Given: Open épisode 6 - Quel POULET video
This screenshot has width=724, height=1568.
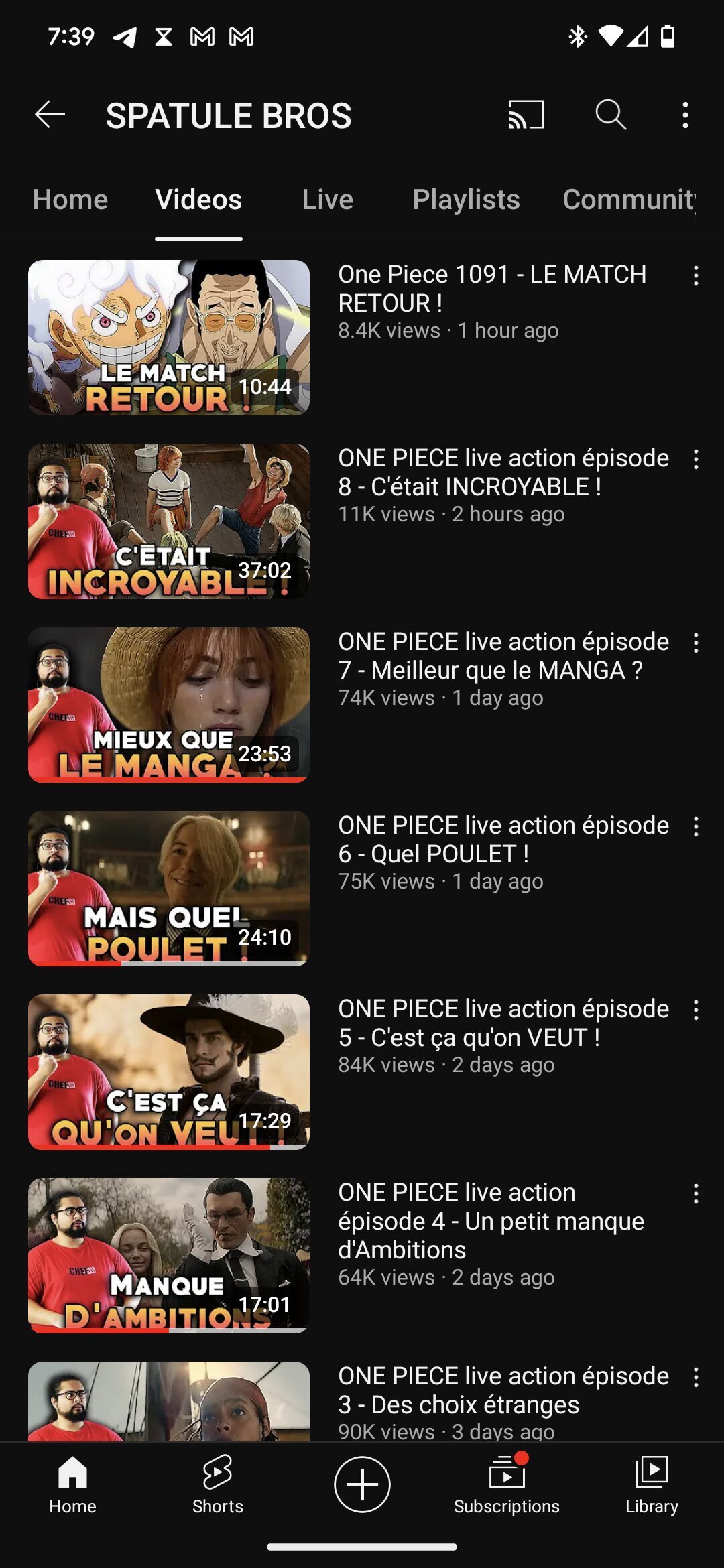Looking at the screenshot, I should [169, 889].
